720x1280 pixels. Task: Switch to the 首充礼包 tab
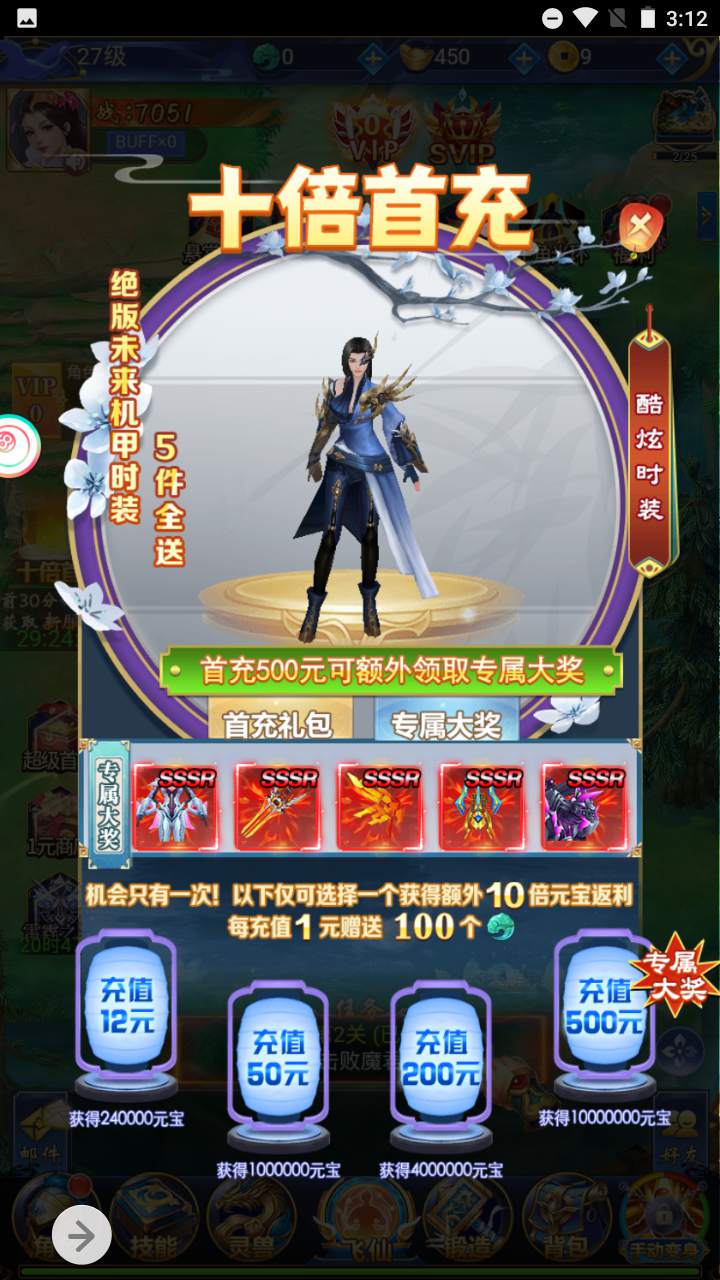(276, 725)
